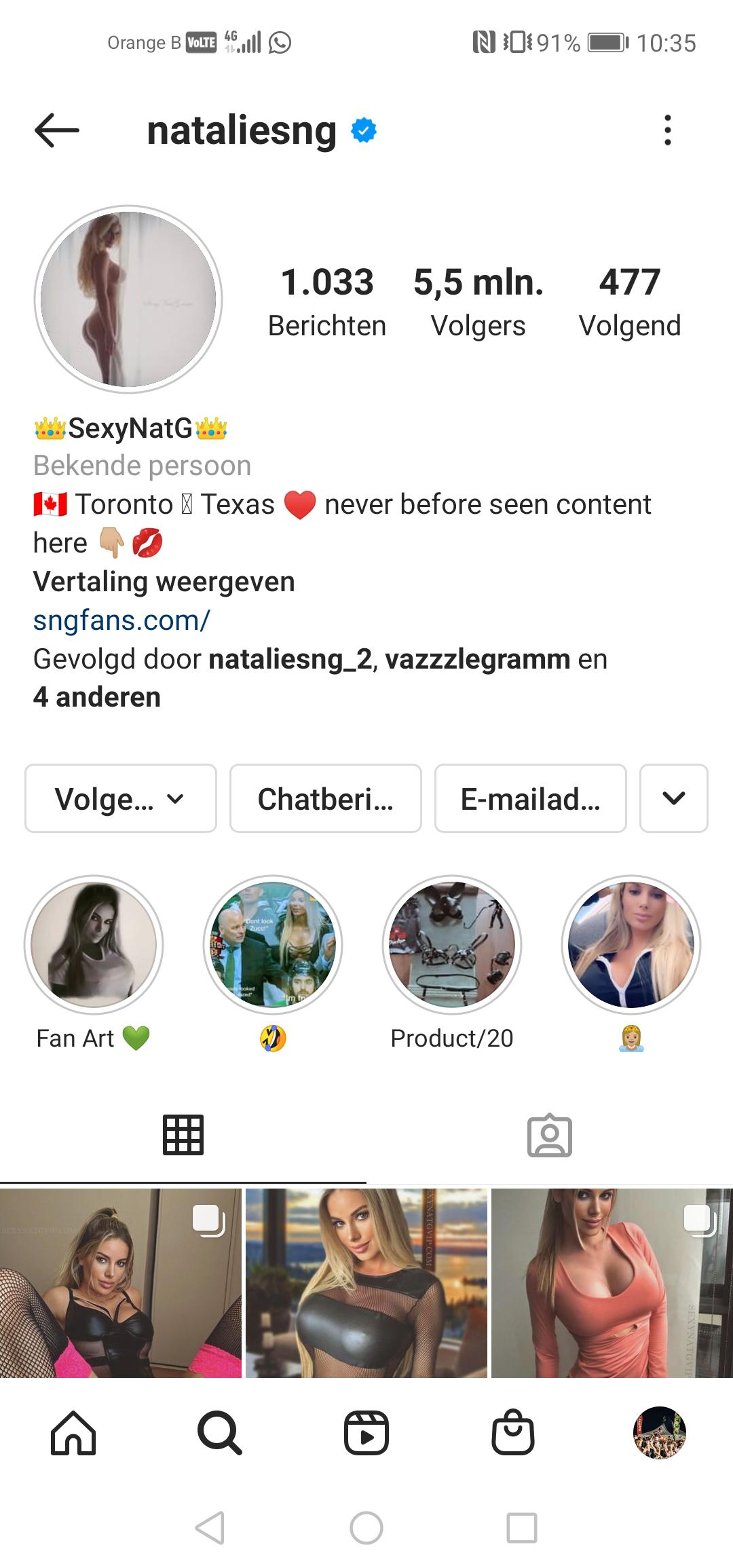Open the three-dot options menu
Image resolution: width=733 pixels, height=1568 pixels.
click(x=669, y=131)
